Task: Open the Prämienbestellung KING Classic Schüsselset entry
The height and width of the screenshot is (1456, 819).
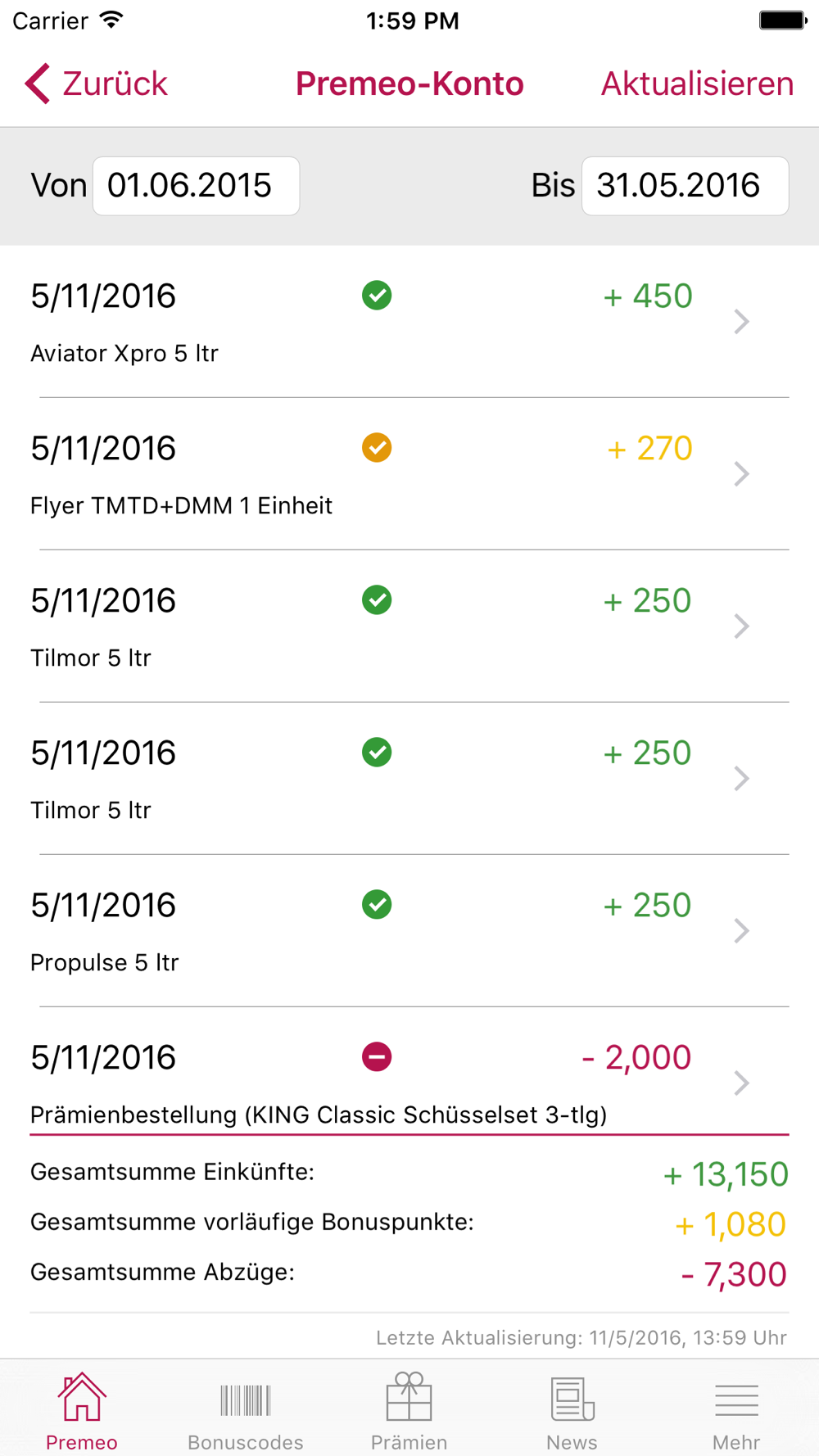Action: [409, 1072]
